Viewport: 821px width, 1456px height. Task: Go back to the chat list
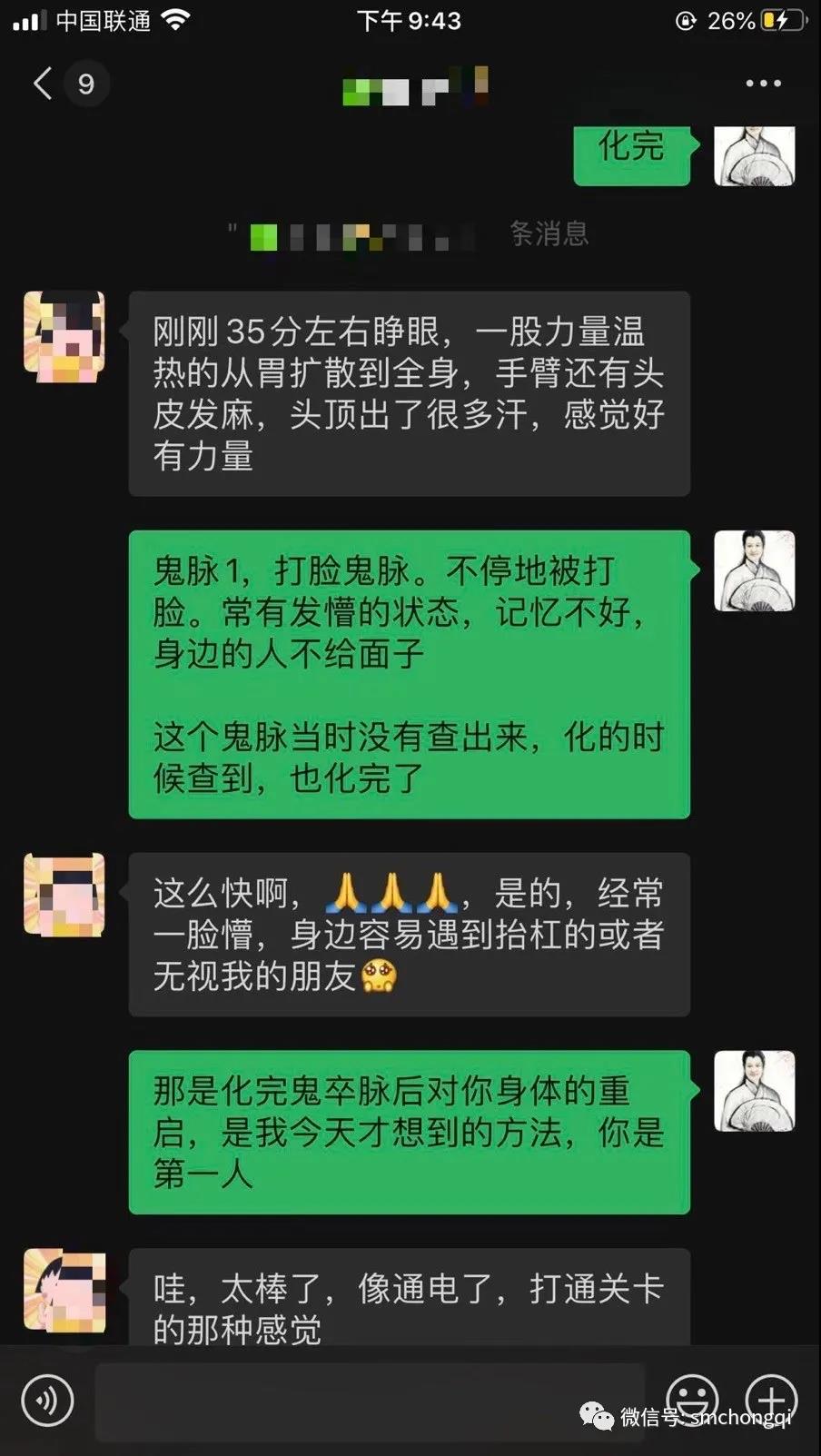(x=43, y=84)
